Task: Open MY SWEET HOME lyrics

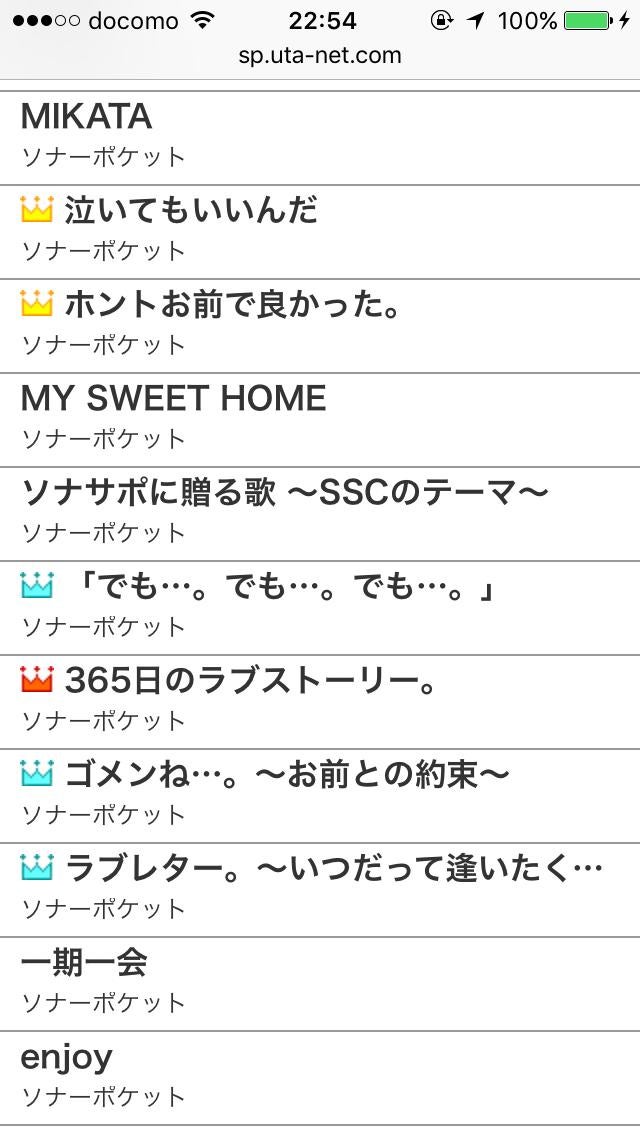Action: [173, 400]
